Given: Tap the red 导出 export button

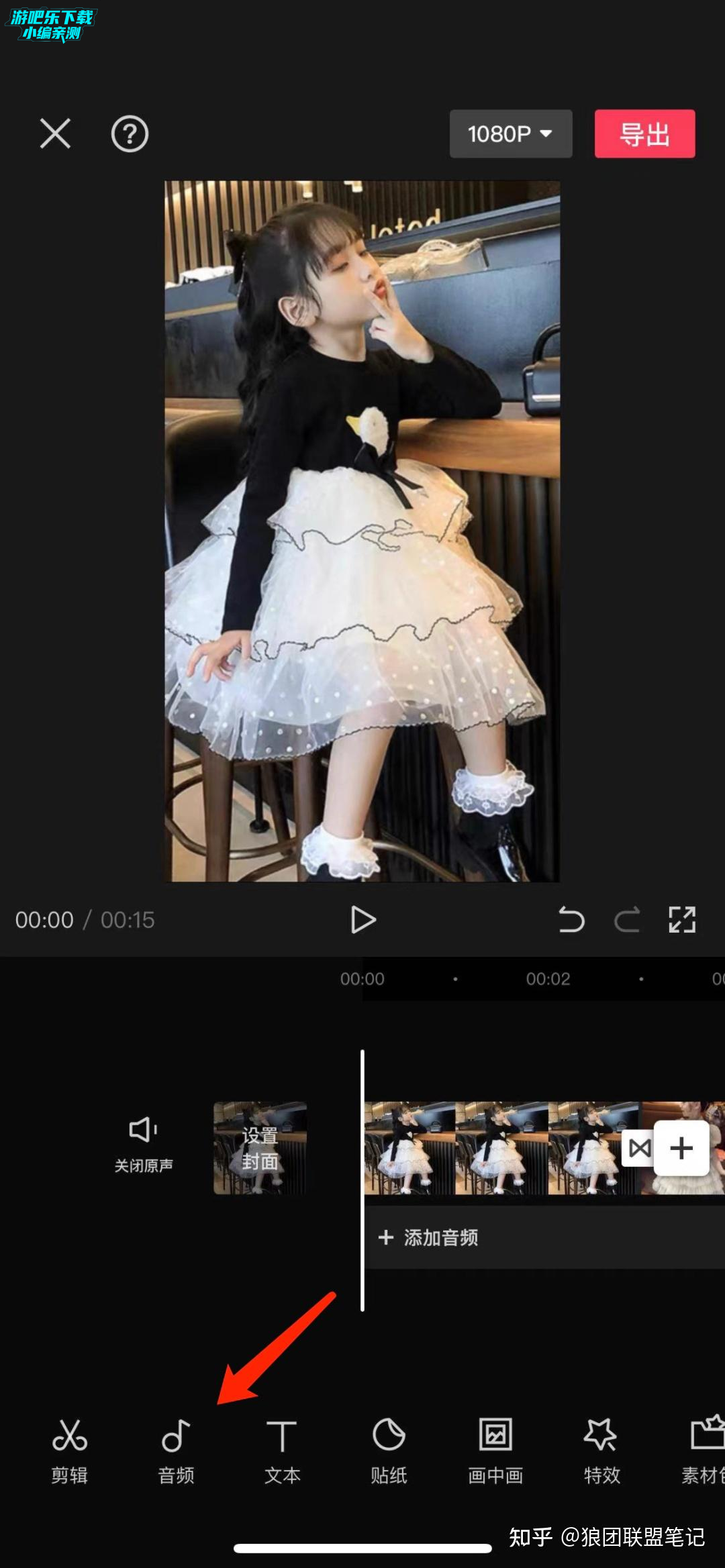Looking at the screenshot, I should point(644,134).
